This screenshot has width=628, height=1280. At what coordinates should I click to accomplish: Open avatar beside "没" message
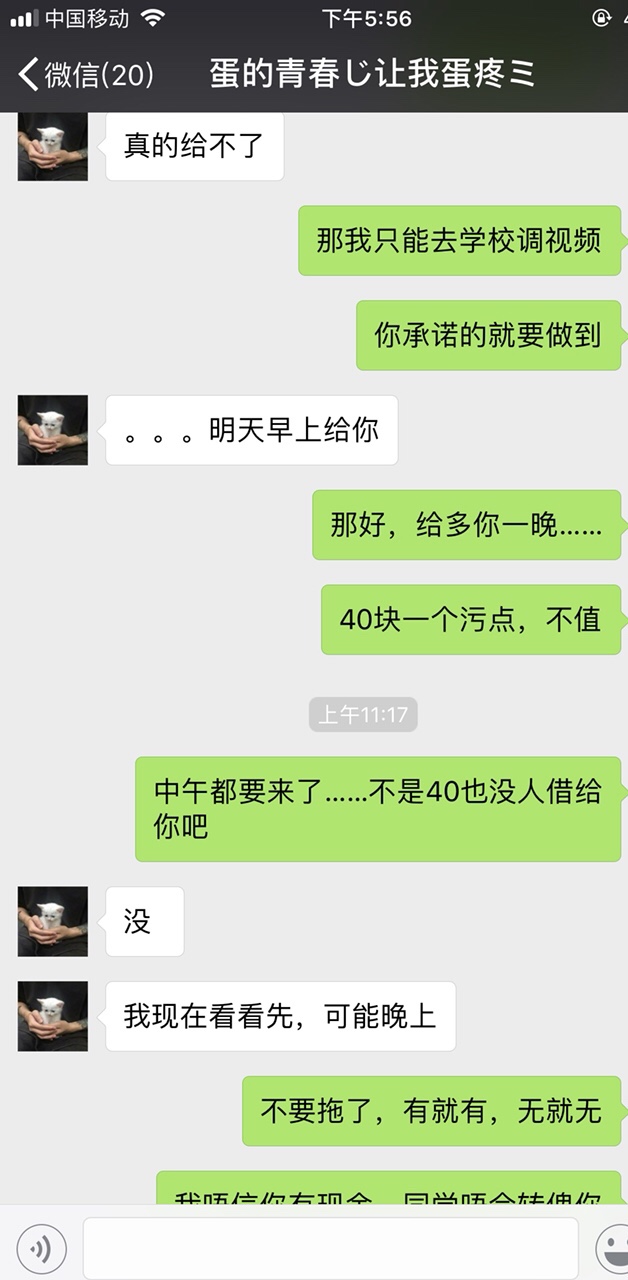click(52, 921)
